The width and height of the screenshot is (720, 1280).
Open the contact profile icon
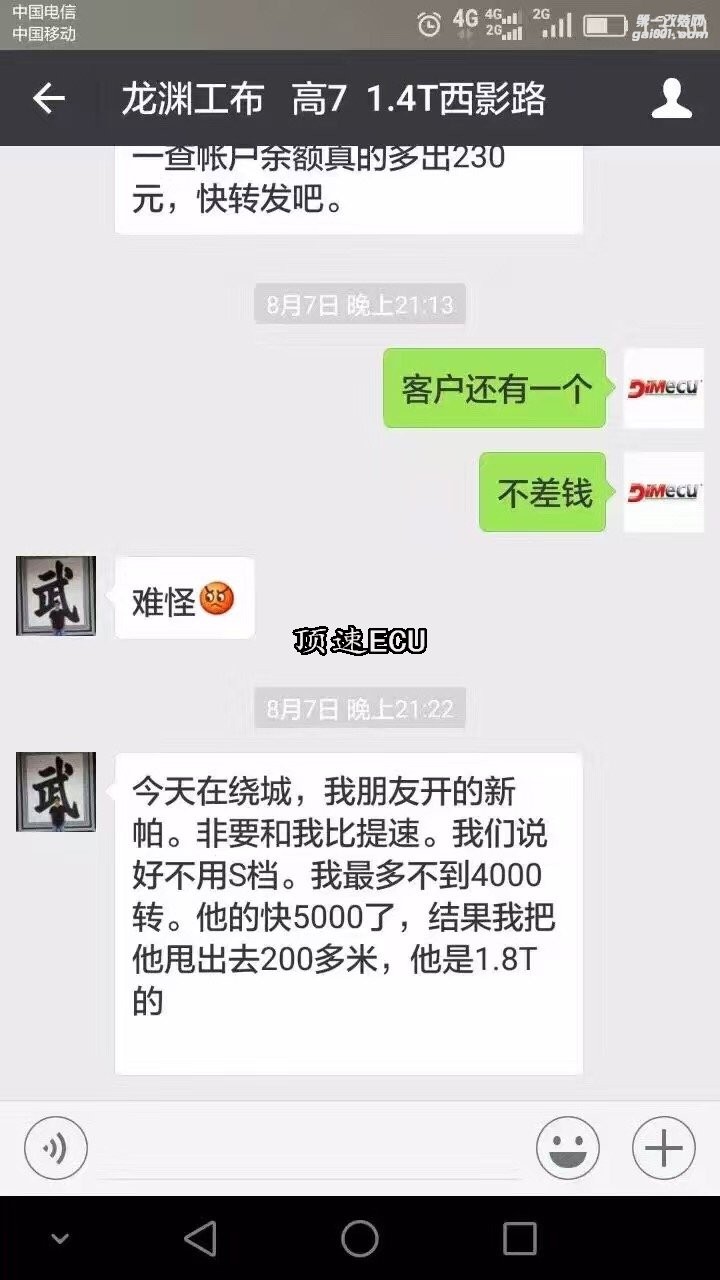[x=671, y=98]
